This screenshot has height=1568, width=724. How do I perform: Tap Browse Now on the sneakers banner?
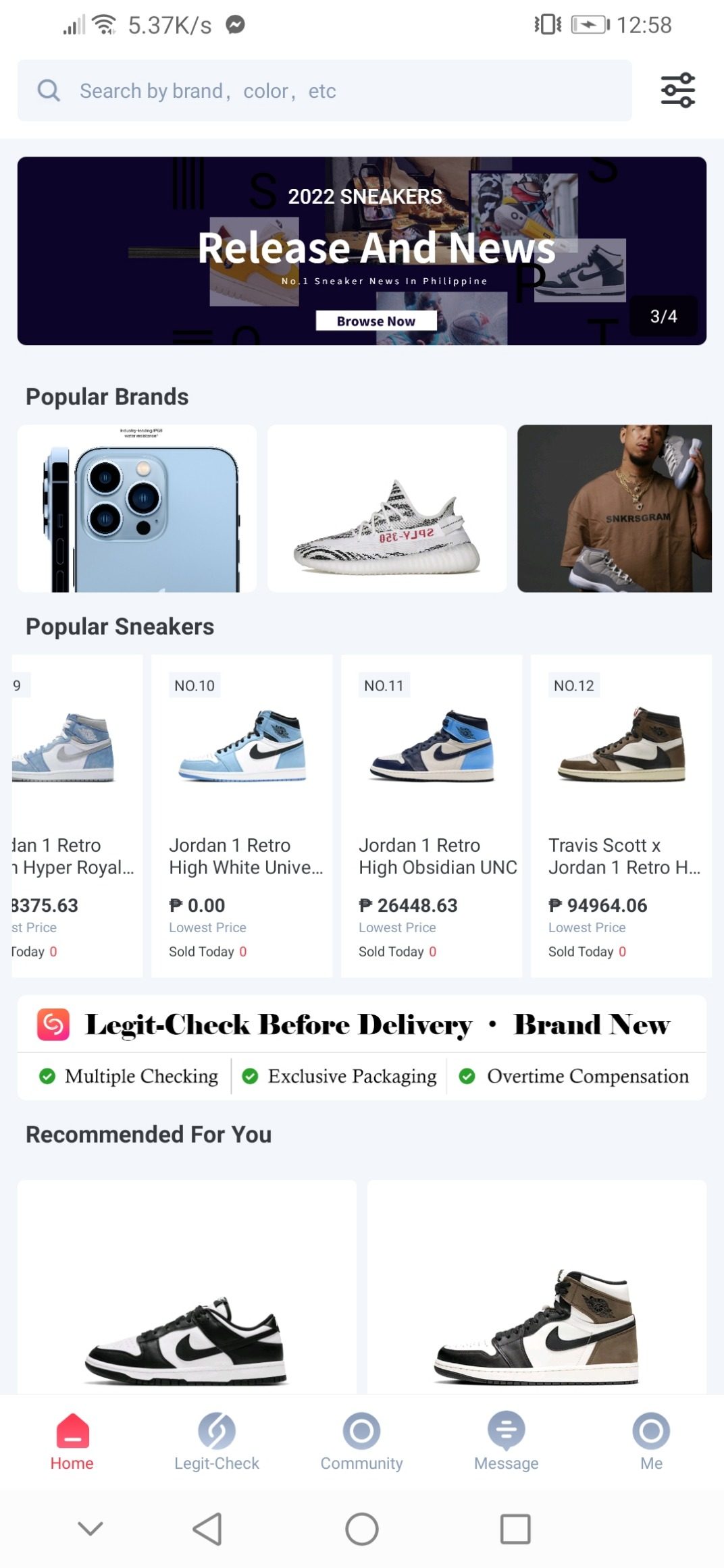click(376, 321)
